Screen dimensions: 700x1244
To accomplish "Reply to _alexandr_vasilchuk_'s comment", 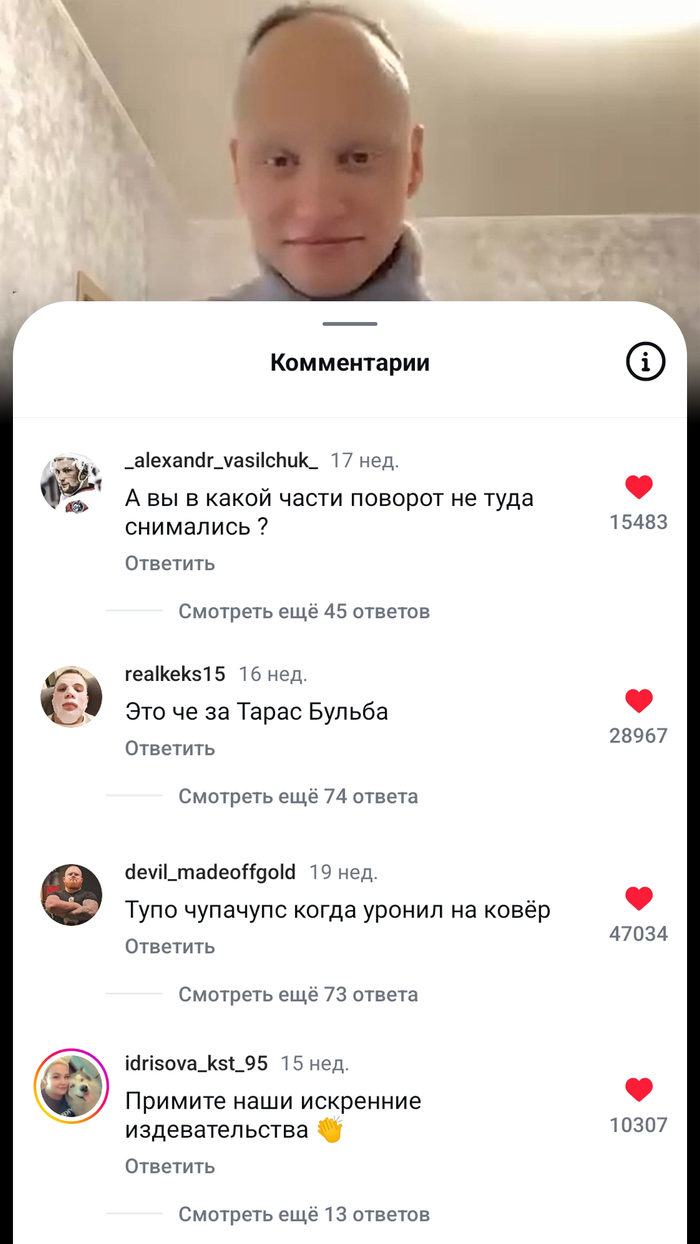I will pyautogui.click(x=169, y=563).
